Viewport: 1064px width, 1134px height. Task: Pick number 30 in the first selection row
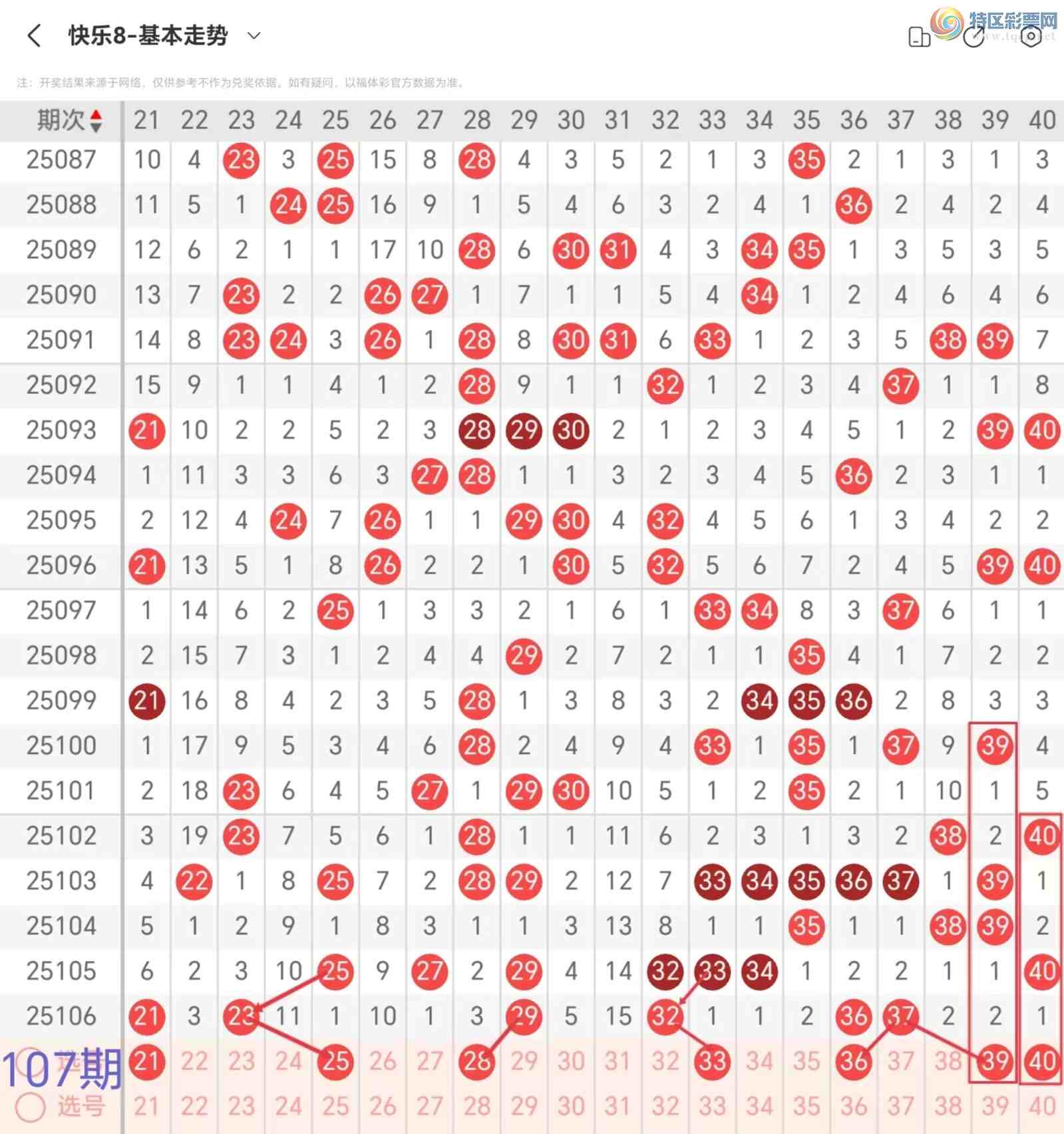pyautogui.click(x=571, y=1061)
